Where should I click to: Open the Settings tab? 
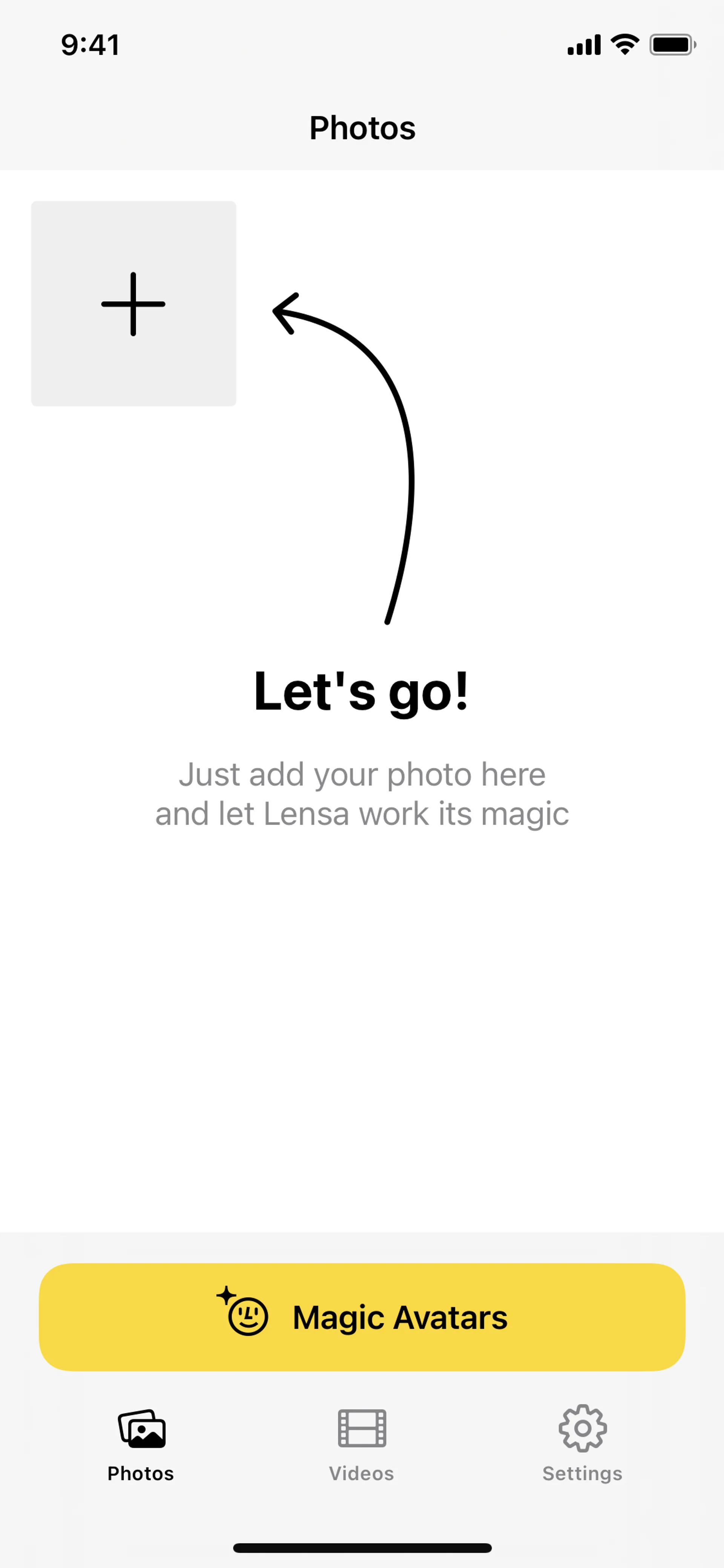coord(582,1443)
